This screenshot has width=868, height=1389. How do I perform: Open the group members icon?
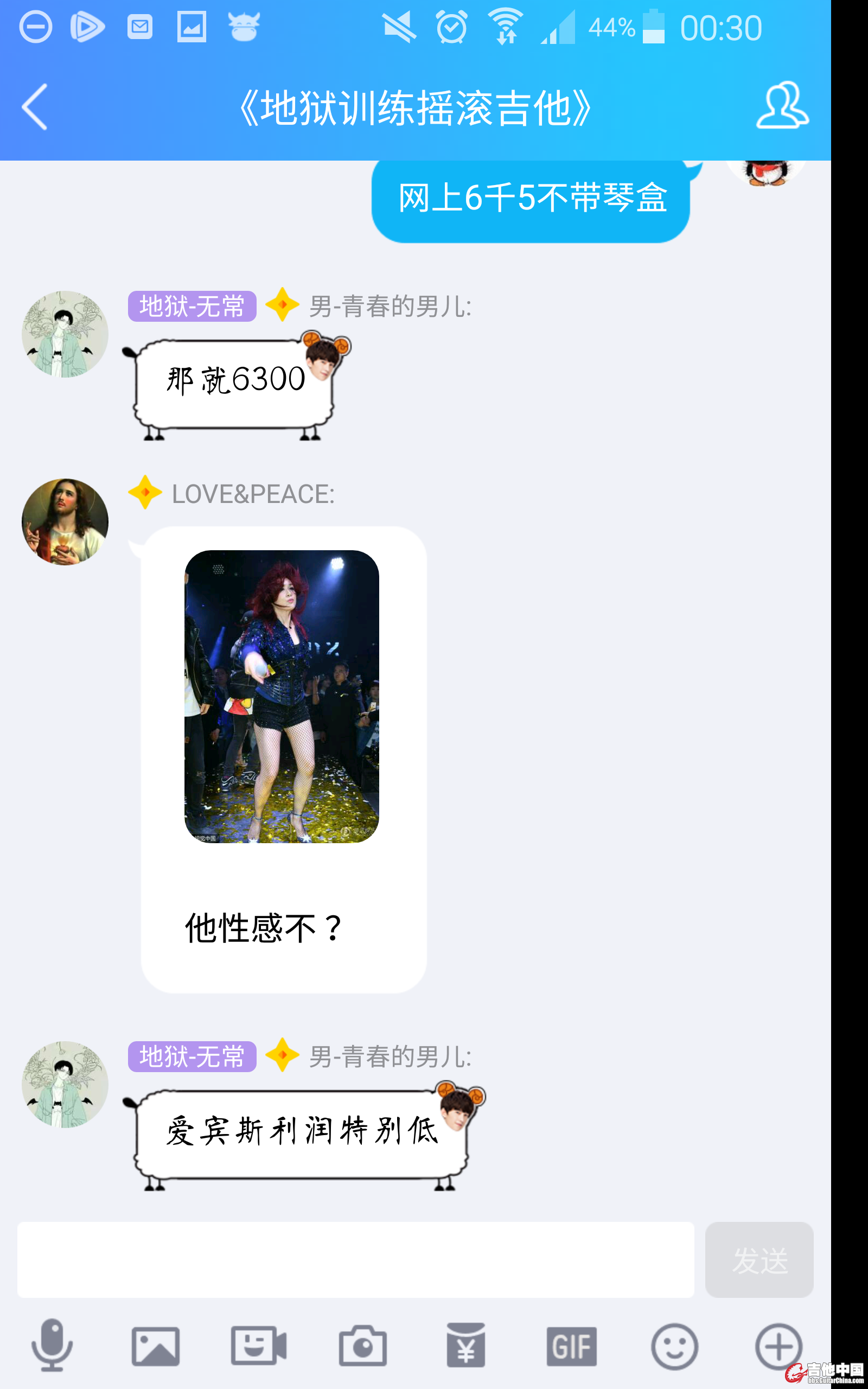pos(781,106)
